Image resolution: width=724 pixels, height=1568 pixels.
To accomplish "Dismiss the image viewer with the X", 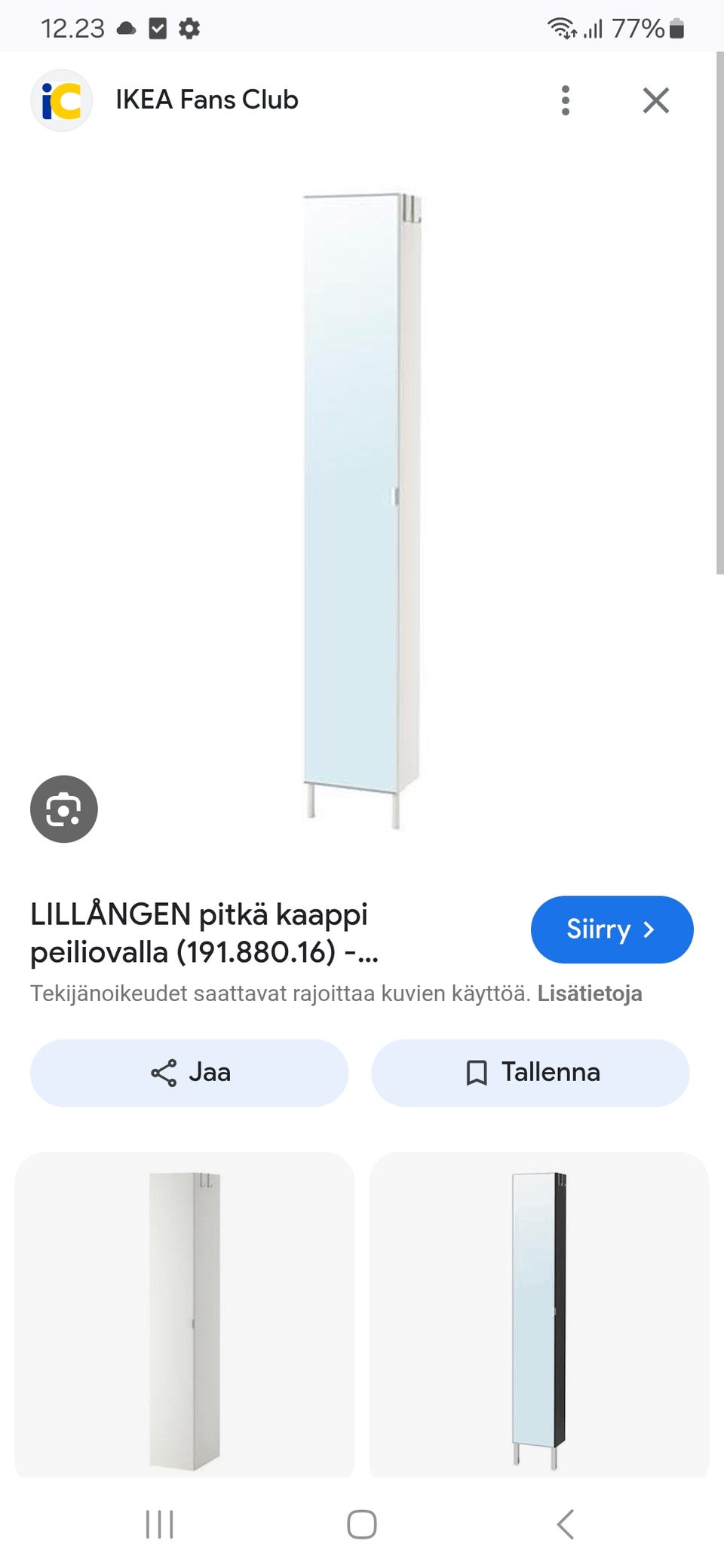I will coord(655,99).
